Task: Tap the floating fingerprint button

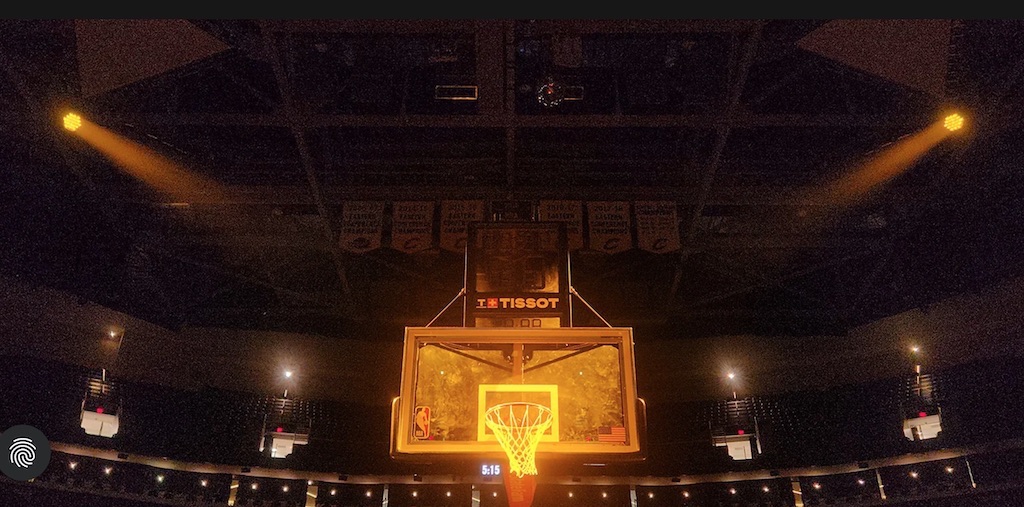Action: 23,452
